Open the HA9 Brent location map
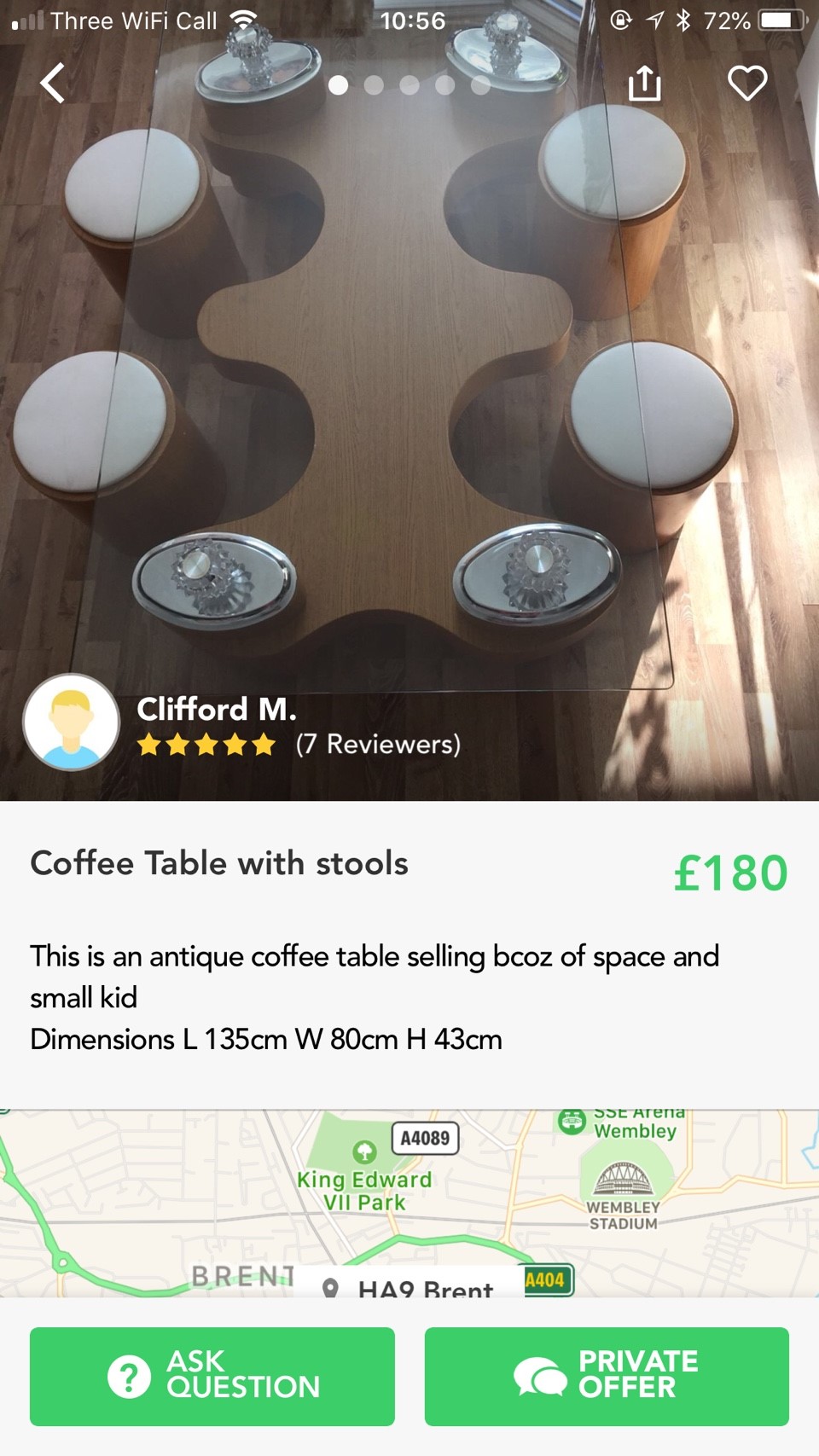The height and width of the screenshot is (1456, 819). click(x=409, y=1203)
